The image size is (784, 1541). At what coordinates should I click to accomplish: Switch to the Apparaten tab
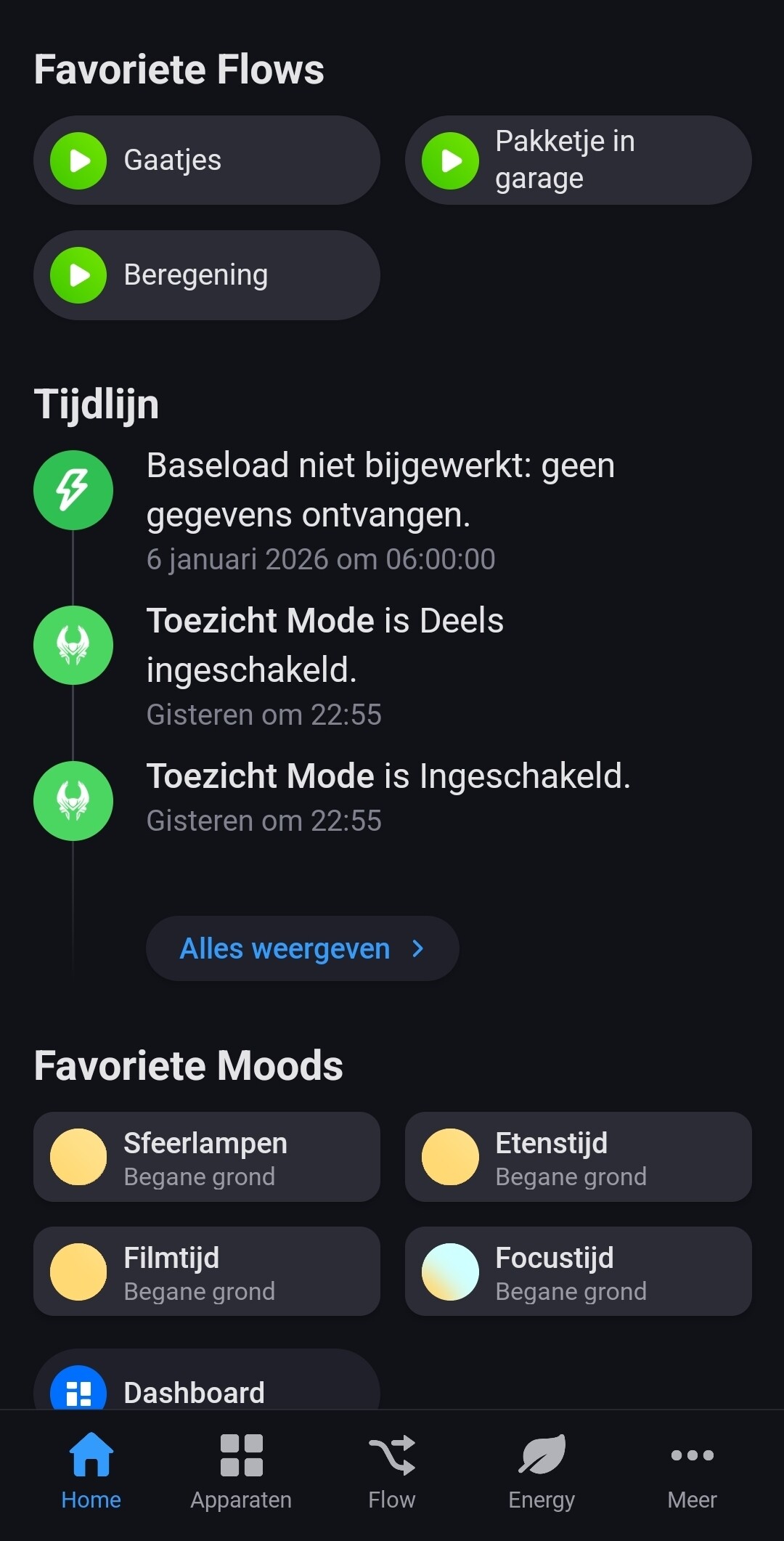point(241,1471)
